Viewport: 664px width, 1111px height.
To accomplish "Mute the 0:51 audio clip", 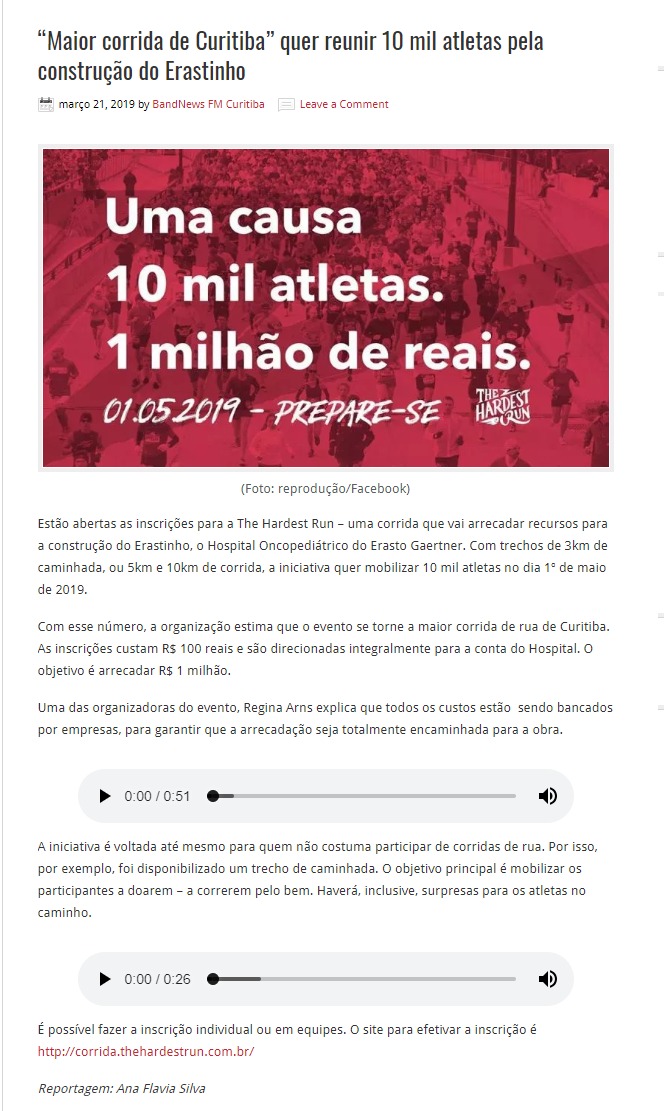I will point(547,796).
